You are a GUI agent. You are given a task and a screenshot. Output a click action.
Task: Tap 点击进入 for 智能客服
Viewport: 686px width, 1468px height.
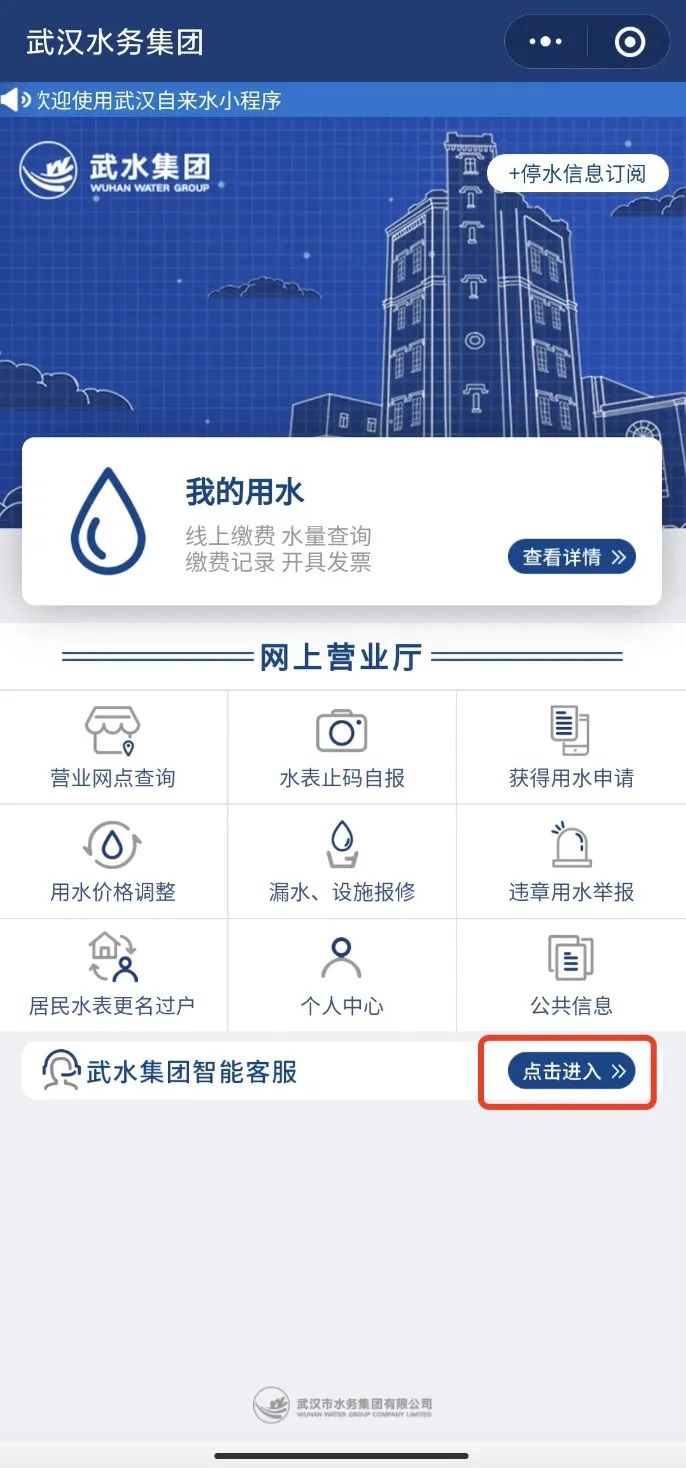(x=572, y=1072)
